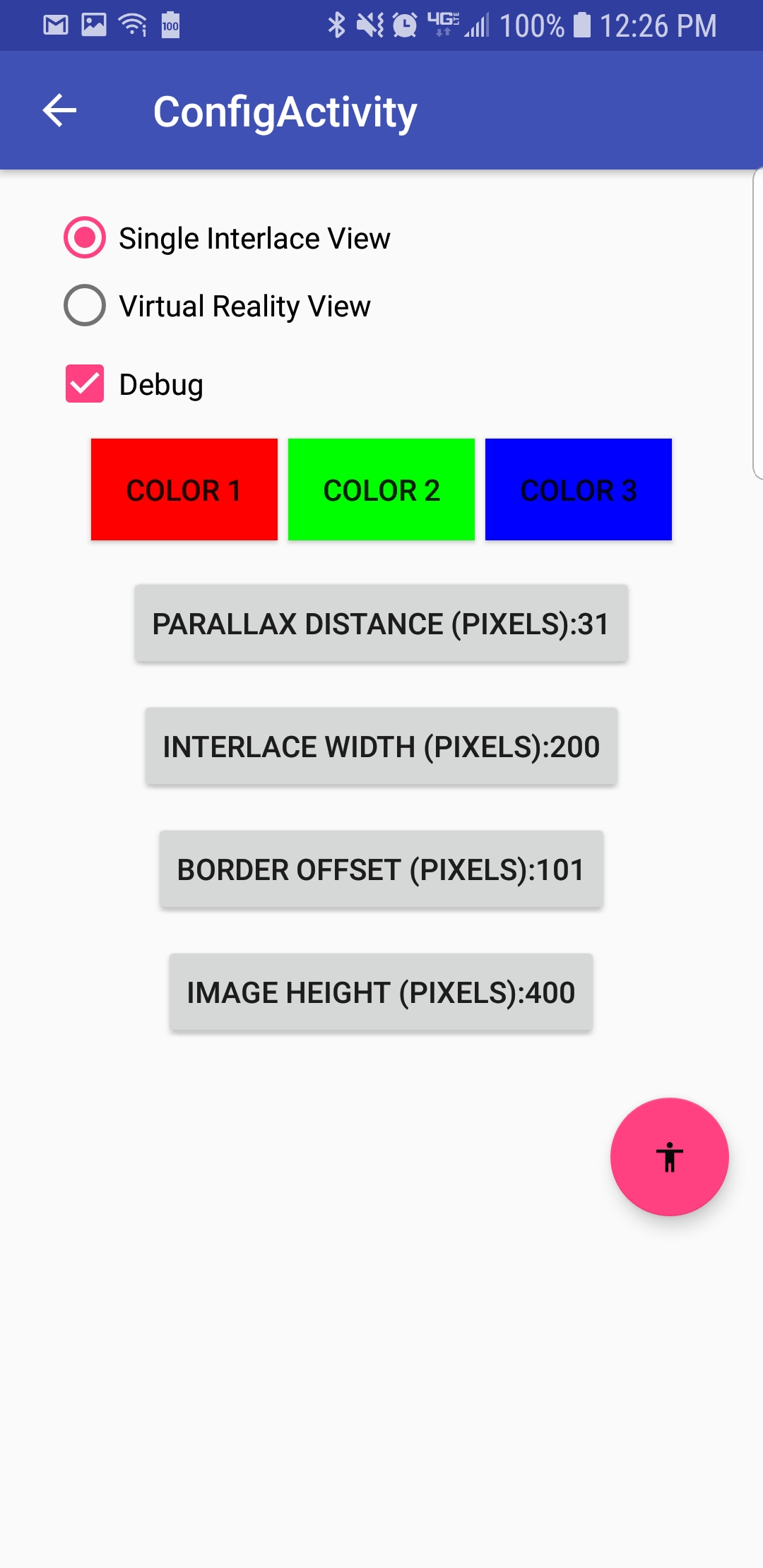The width and height of the screenshot is (763, 1568).
Task: Tap the red COLOR 1 button
Action: pyautogui.click(x=184, y=489)
